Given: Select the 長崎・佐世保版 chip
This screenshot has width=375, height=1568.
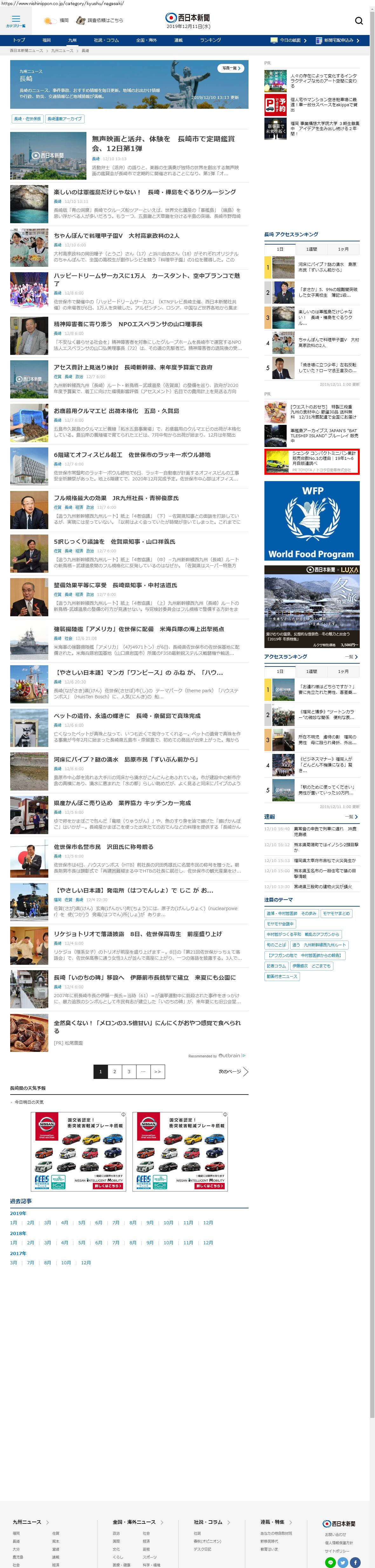Looking at the screenshot, I should pyautogui.click(x=27, y=119).
